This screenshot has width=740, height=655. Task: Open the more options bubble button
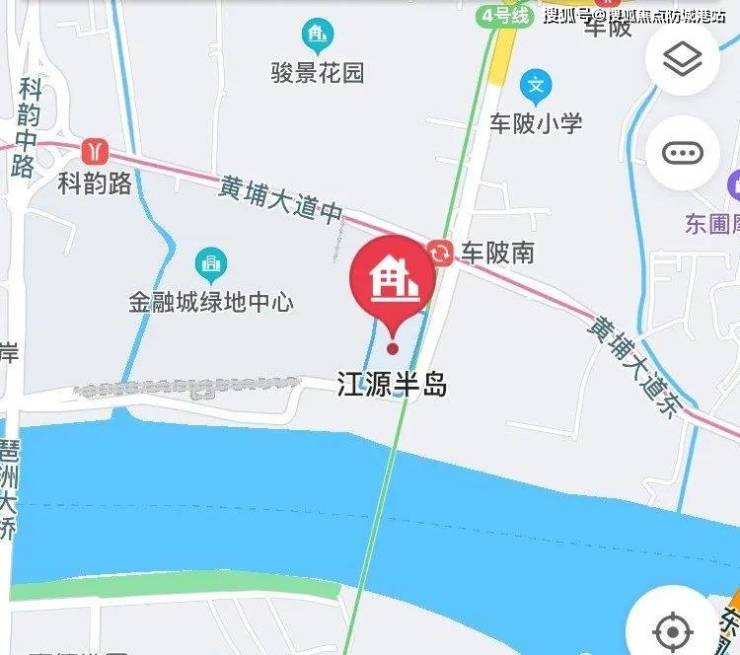(x=683, y=153)
